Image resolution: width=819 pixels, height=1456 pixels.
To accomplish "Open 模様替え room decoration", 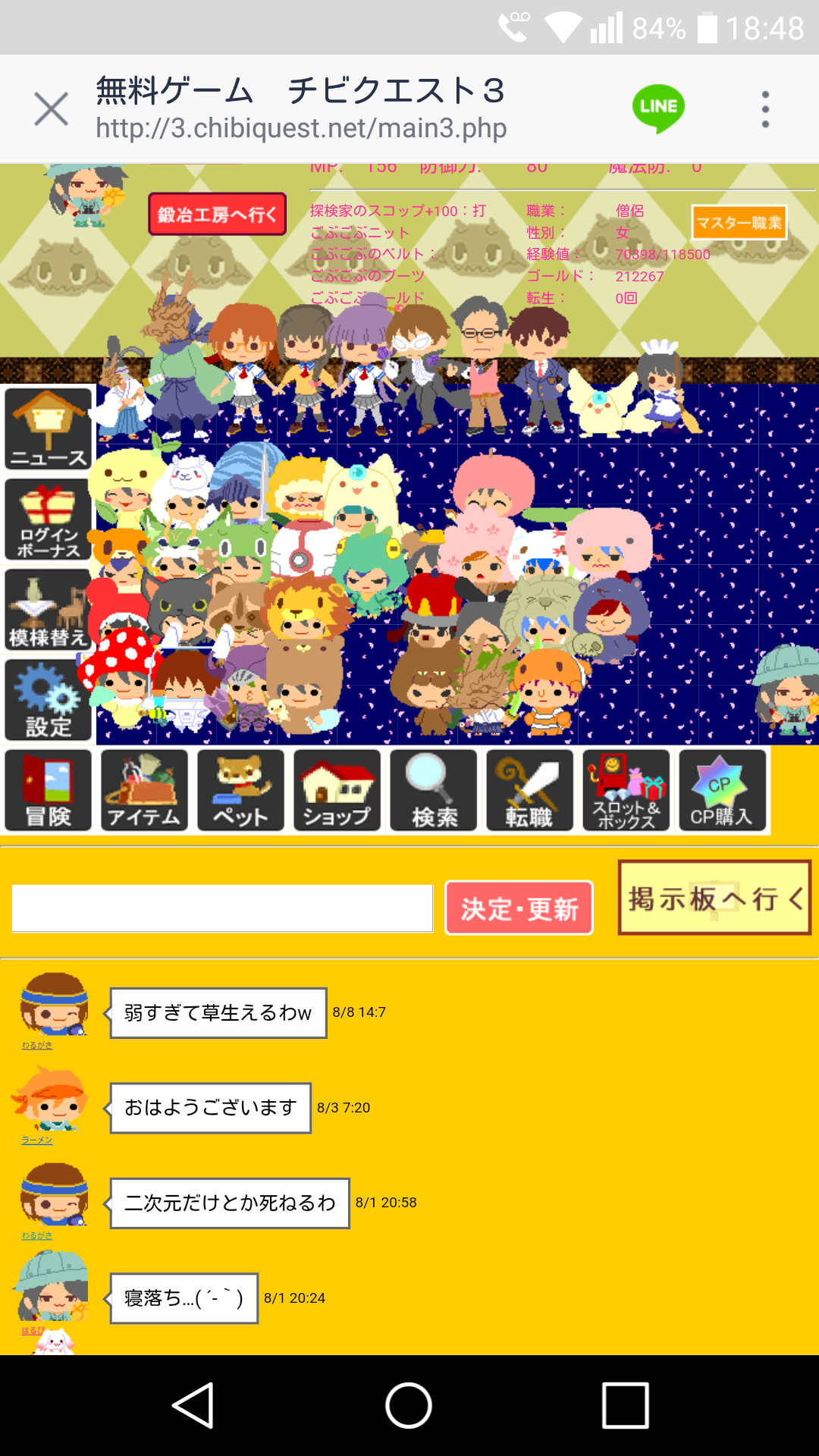I will click(x=49, y=610).
